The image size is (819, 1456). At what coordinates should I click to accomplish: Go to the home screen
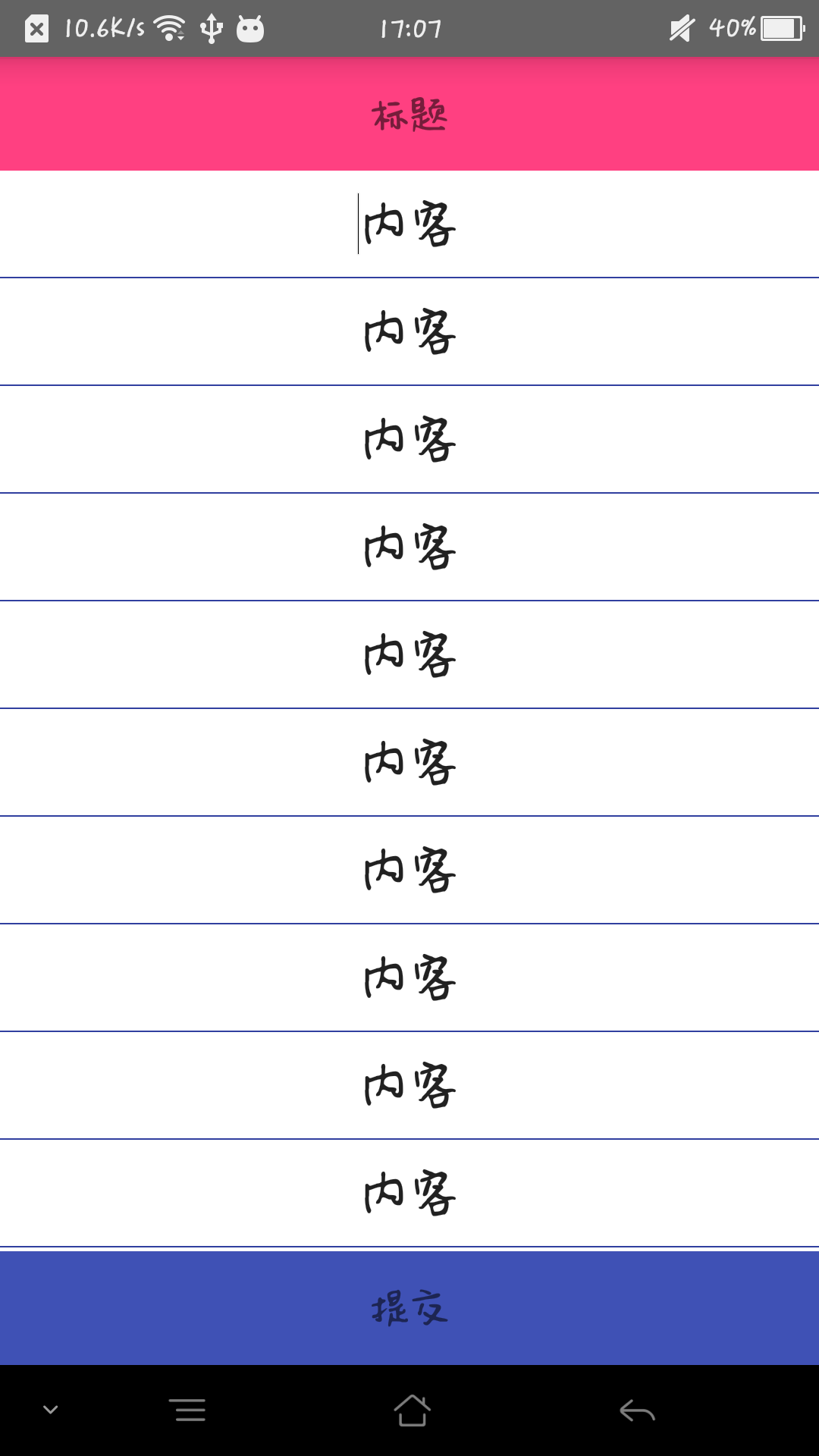click(x=412, y=1410)
